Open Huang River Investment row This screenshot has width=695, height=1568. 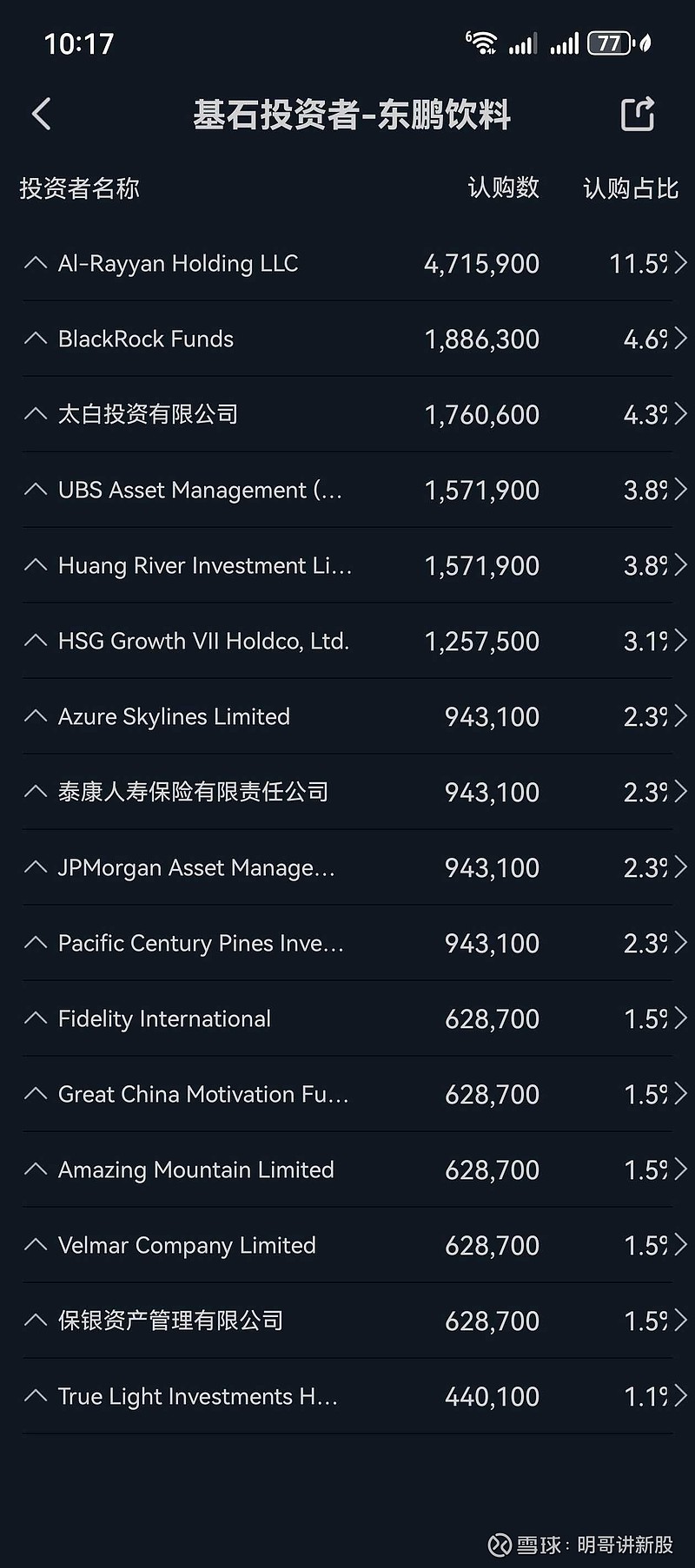tap(347, 565)
